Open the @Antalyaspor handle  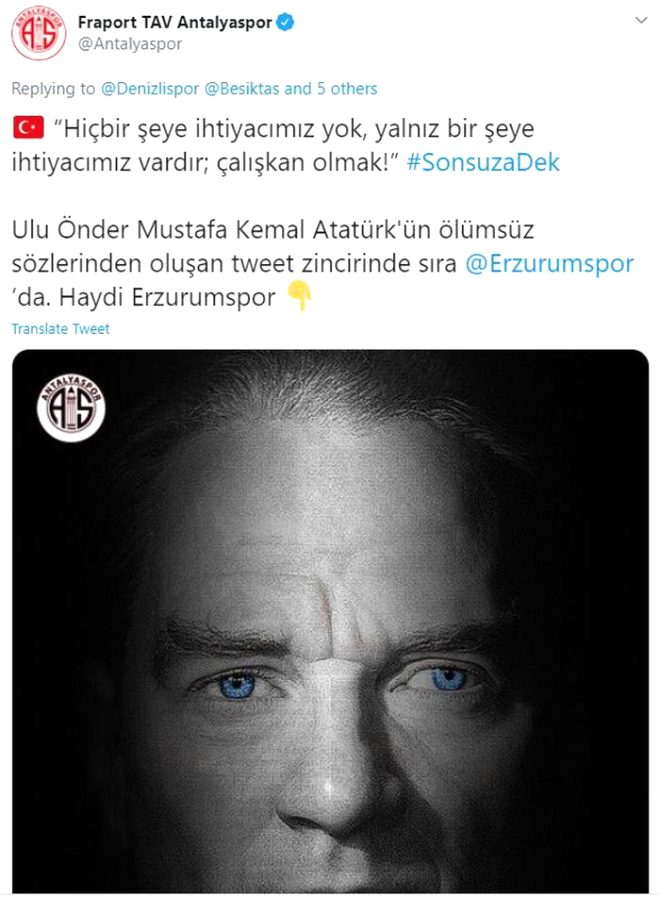point(122,44)
